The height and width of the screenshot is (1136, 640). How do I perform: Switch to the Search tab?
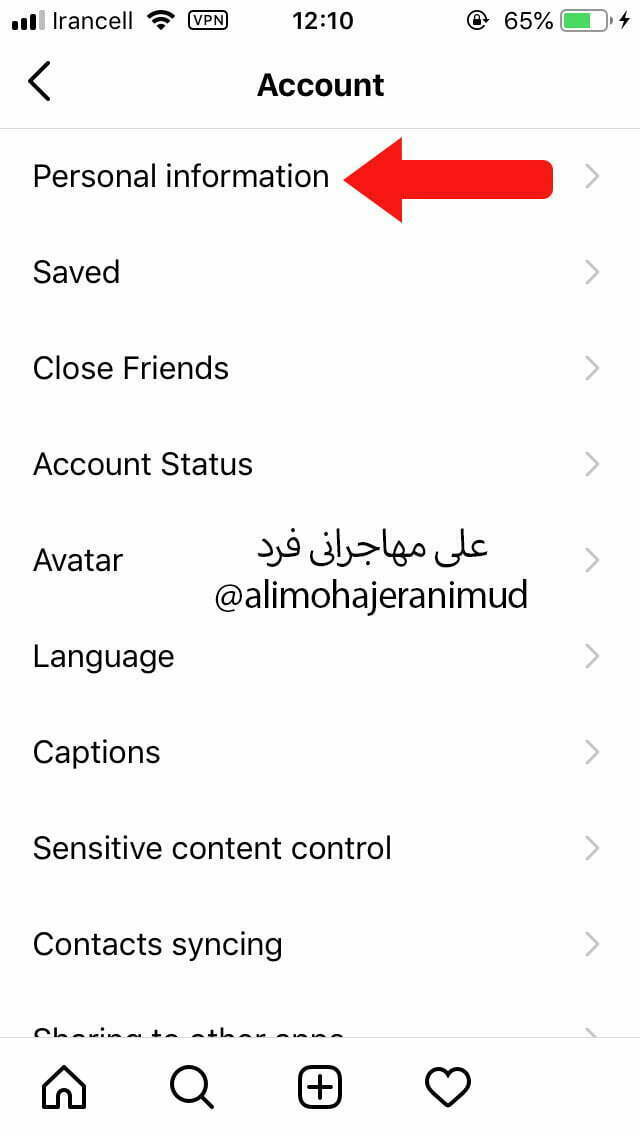click(192, 1086)
